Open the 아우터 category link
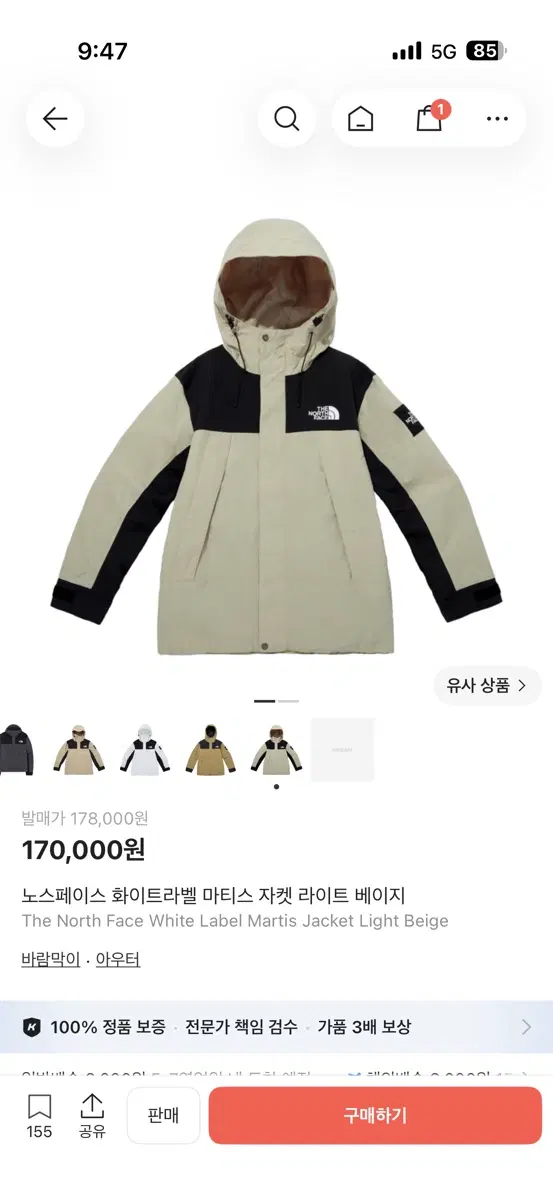This screenshot has width=553, height=1200. pos(118,959)
